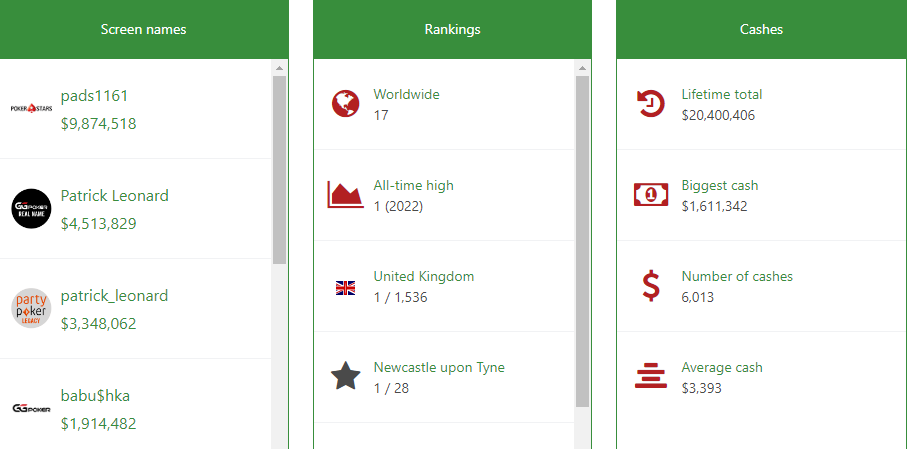
Task: Open the patrick_leonard partypoker screen name
Action: pyautogui.click(x=114, y=296)
